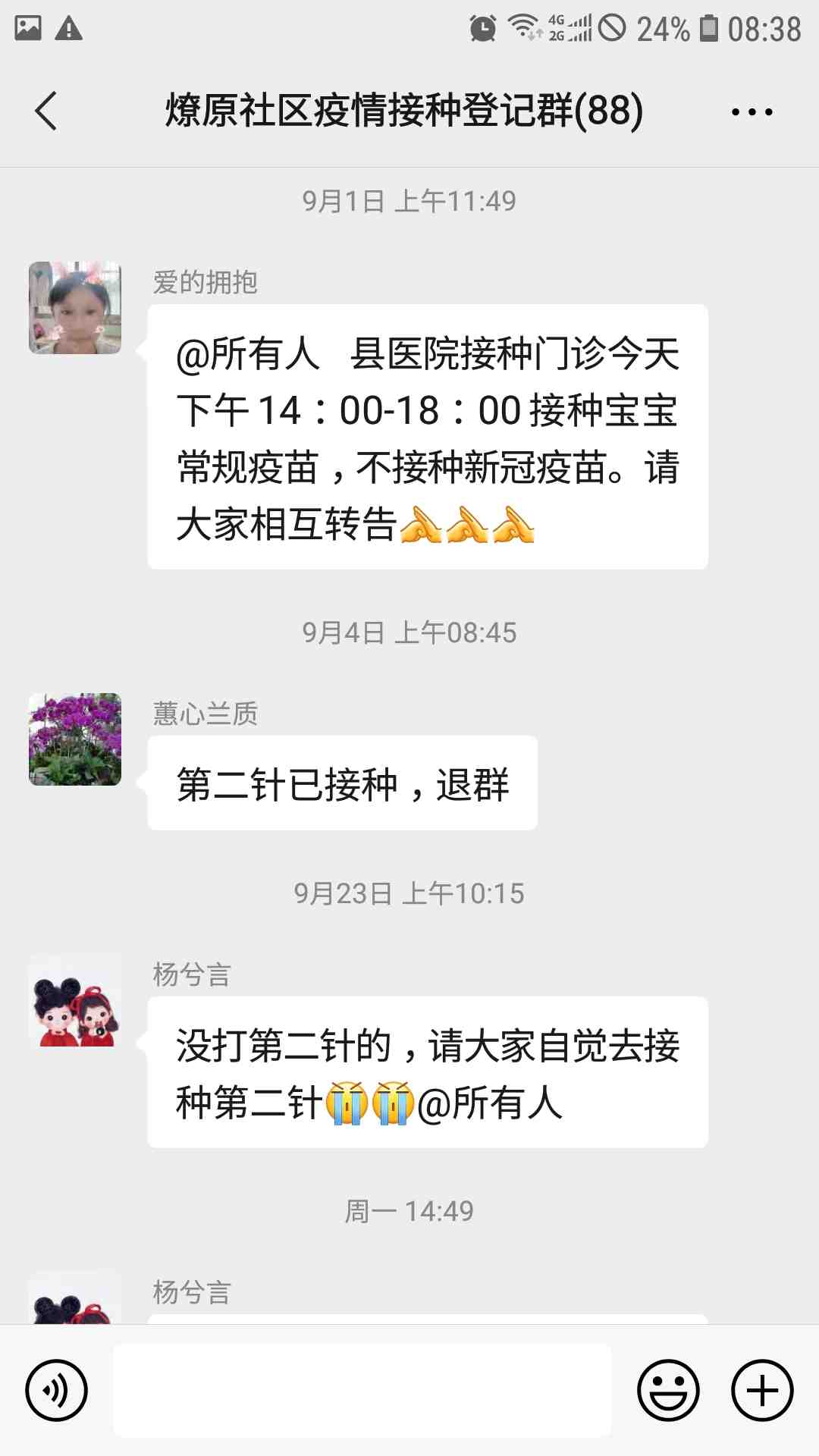Open the group chat info menu
Screen dimensions: 819x1456
[752, 112]
